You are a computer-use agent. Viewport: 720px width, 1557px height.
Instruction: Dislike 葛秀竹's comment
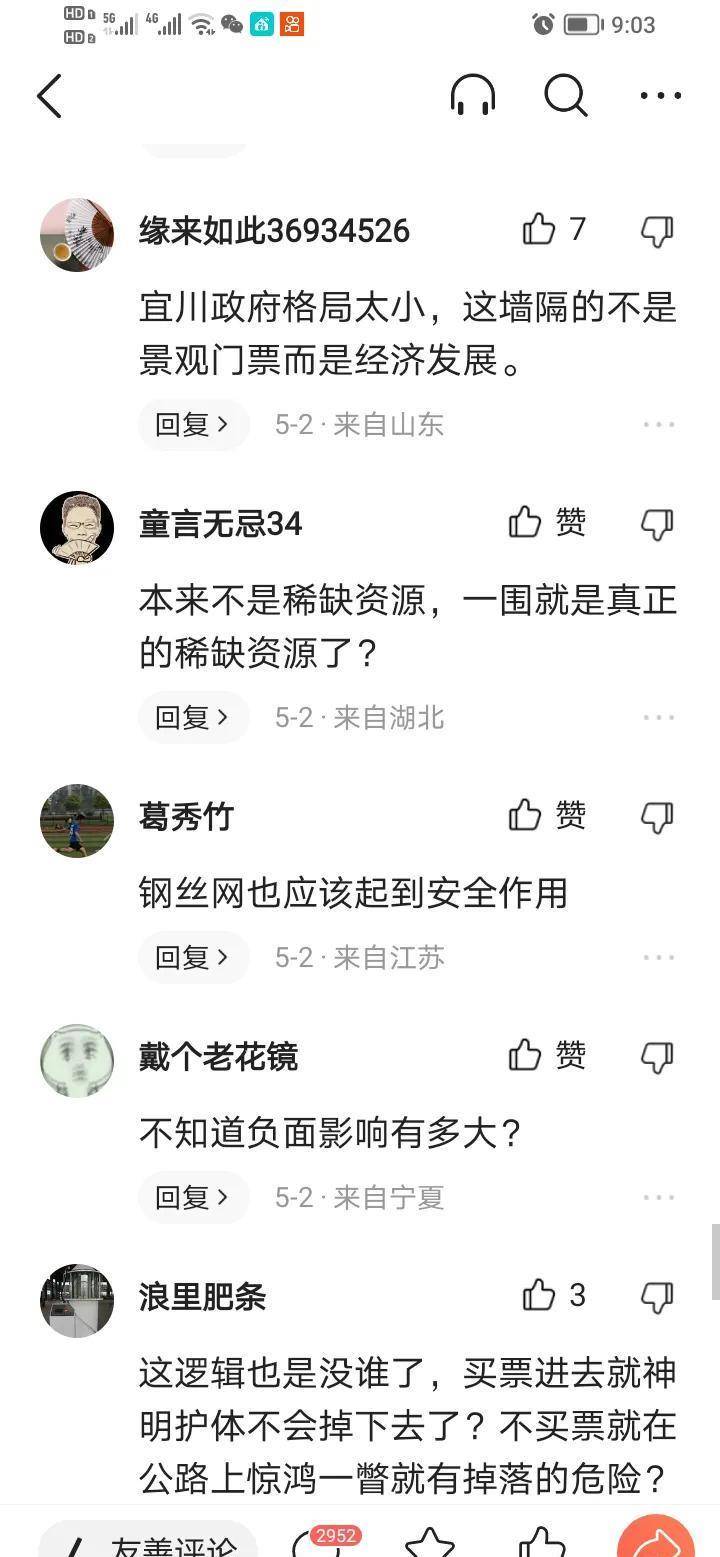657,817
